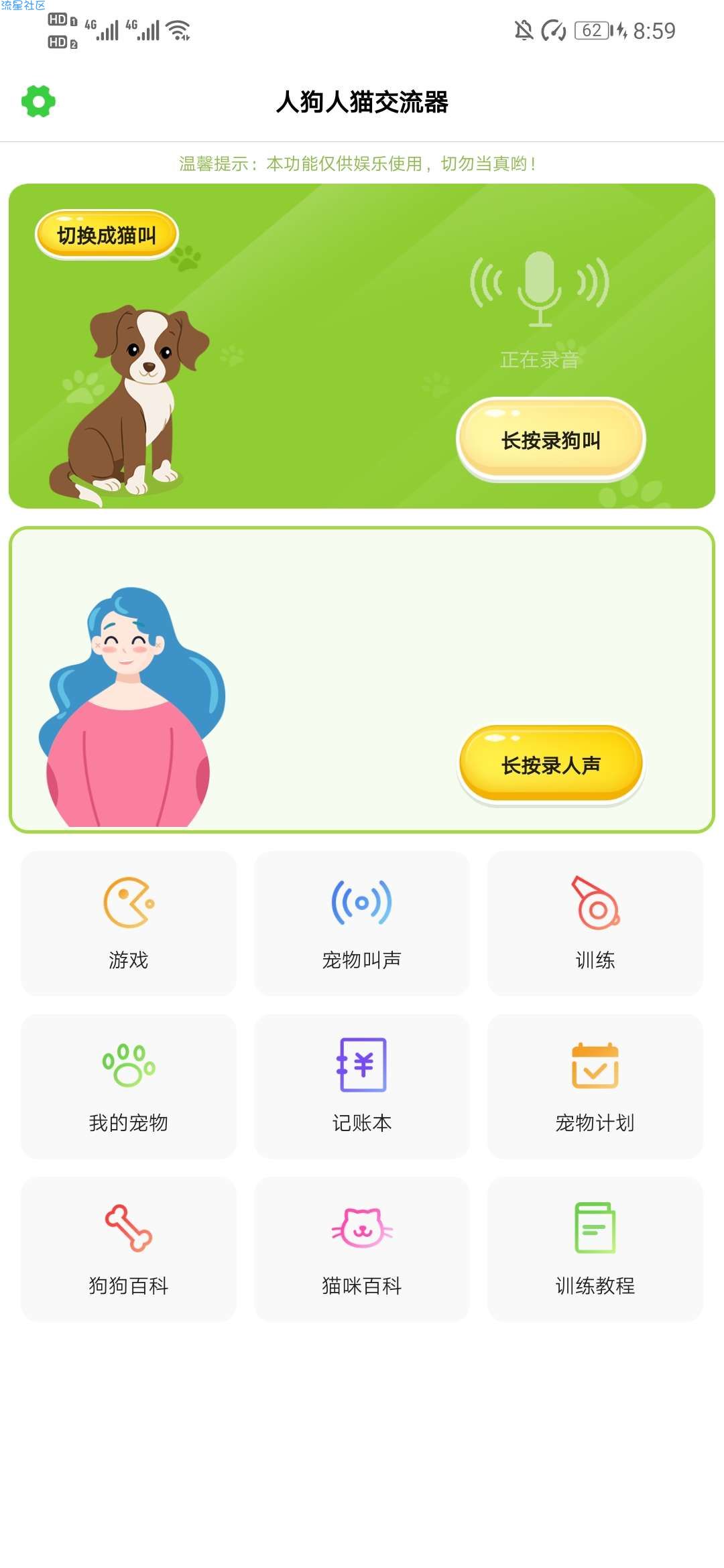Switch to cat sounds with 切换成猫叫
This screenshot has width=724, height=1568.
tap(107, 235)
